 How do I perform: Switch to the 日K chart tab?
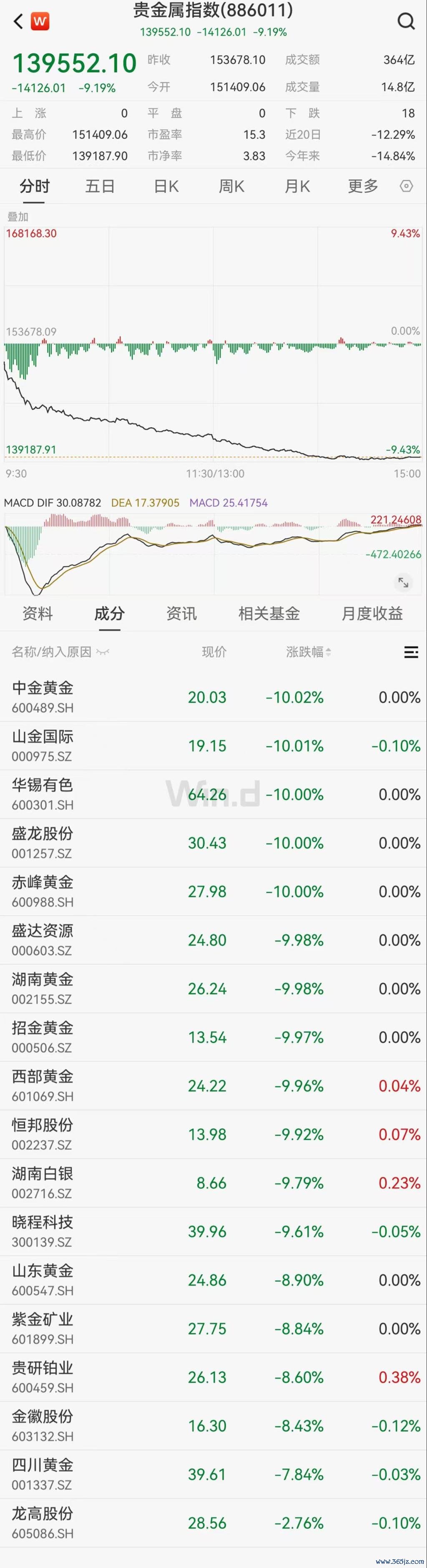click(x=166, y=186)
